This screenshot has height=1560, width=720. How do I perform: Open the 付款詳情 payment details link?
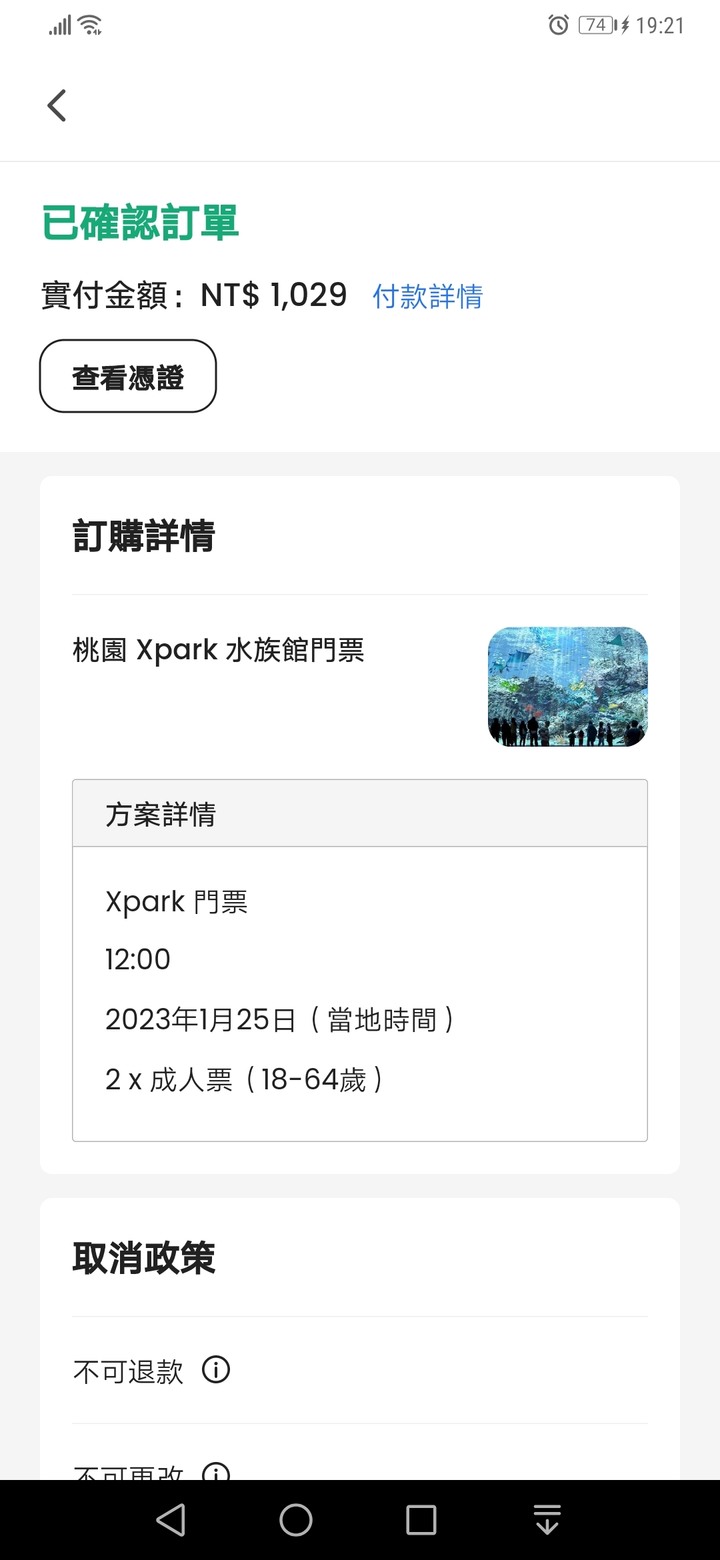coord(428,296)
